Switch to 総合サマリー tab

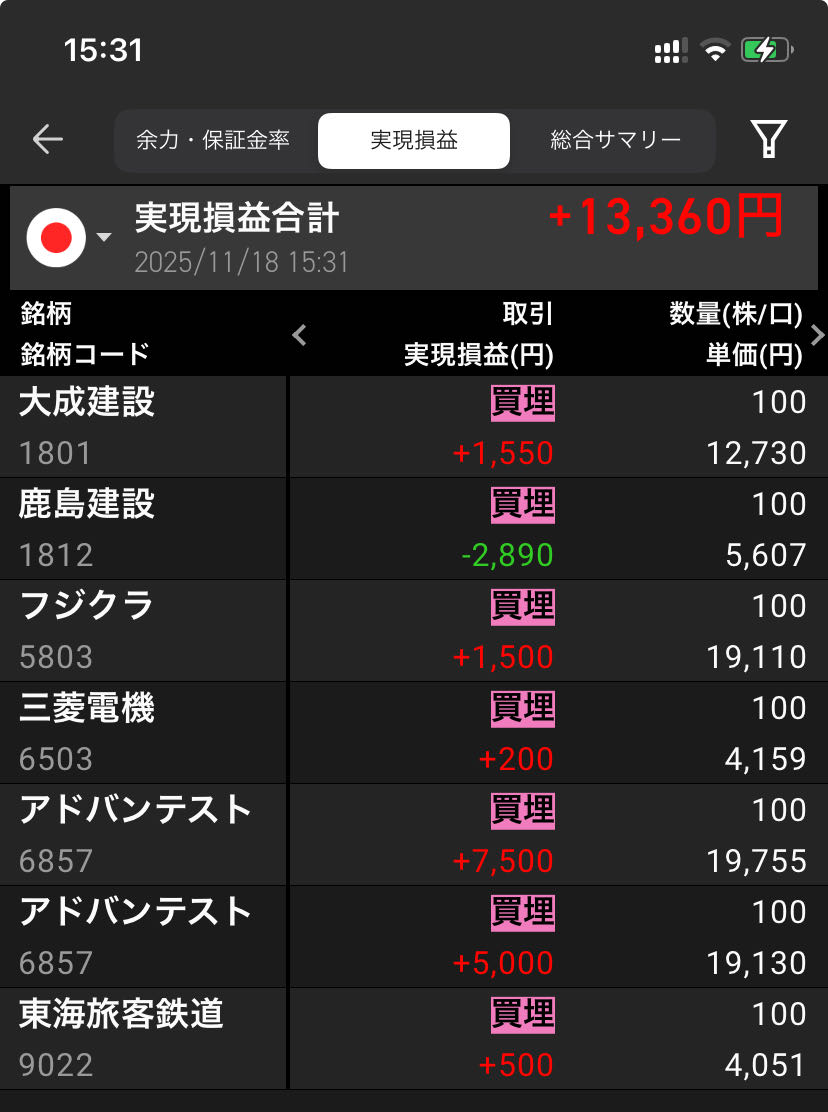tap(615, 140)
